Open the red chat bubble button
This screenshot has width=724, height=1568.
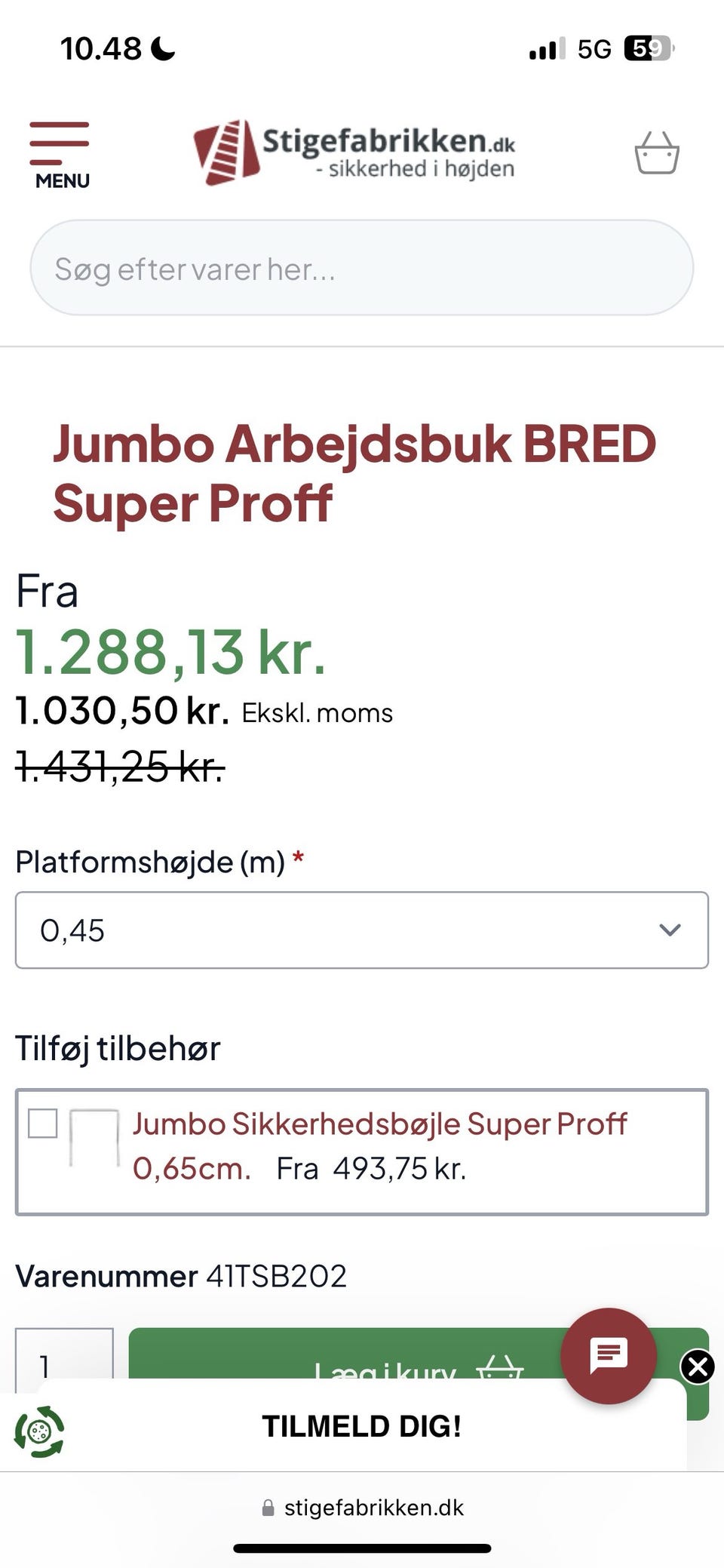[609, 1355]
